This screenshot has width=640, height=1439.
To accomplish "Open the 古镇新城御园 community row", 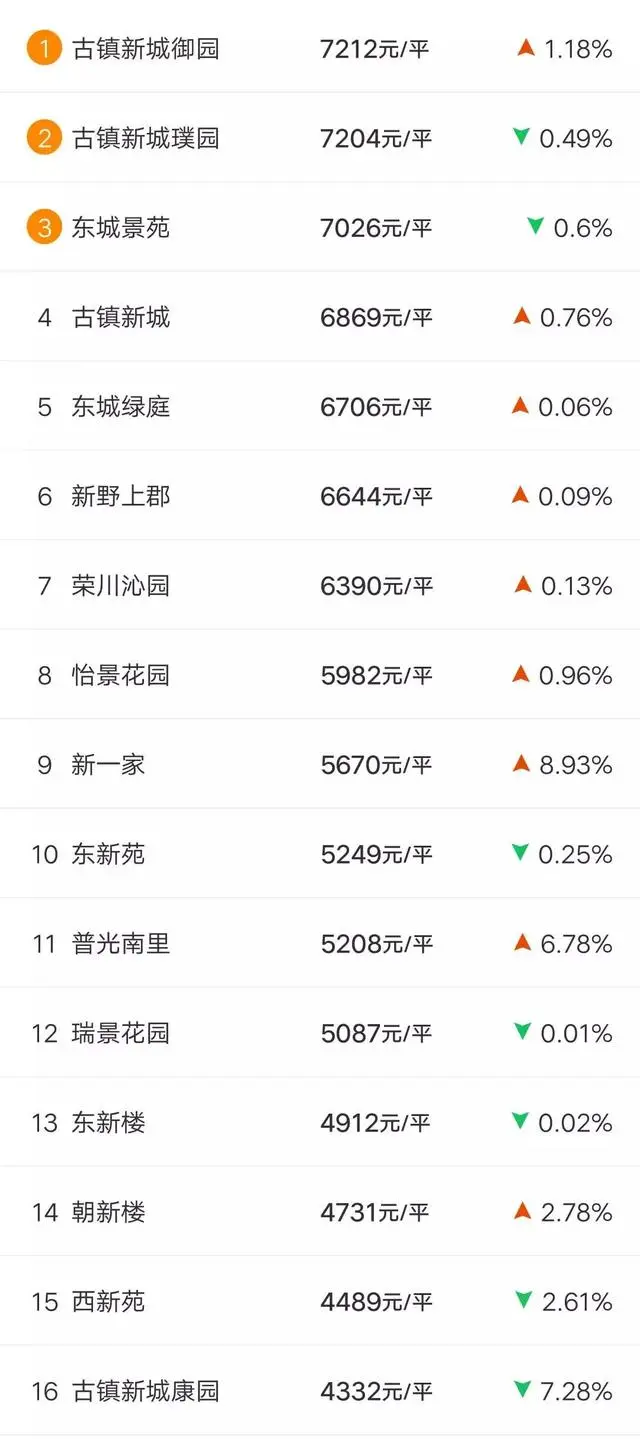I will pyautogui.click(x=320, y=47).
